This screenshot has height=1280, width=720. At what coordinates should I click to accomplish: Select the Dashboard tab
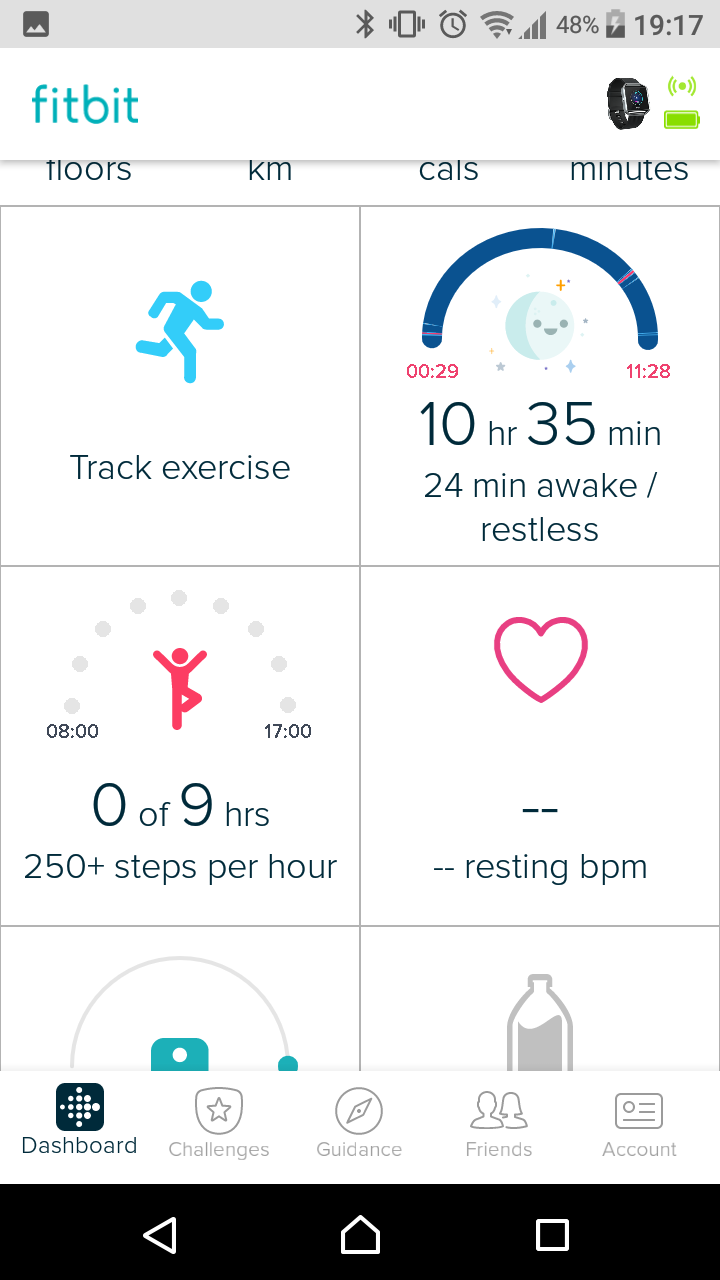pos(79,1121)
